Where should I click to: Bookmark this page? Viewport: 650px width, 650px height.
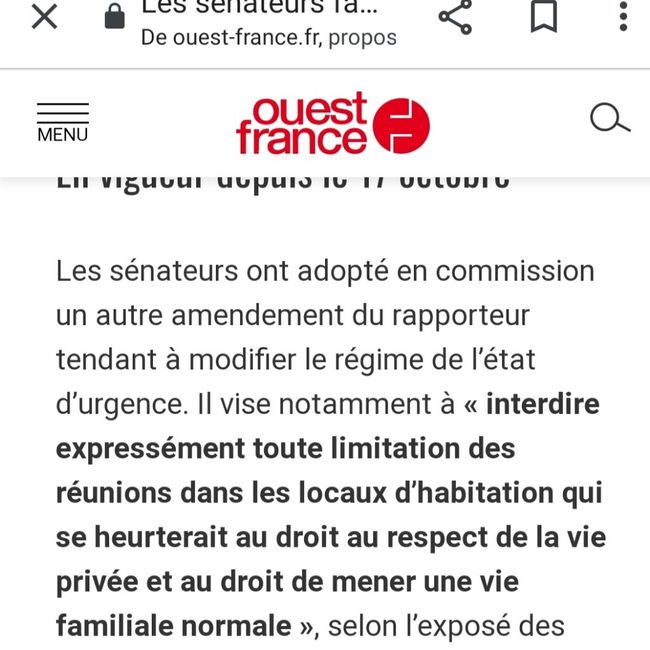point(543,17)
